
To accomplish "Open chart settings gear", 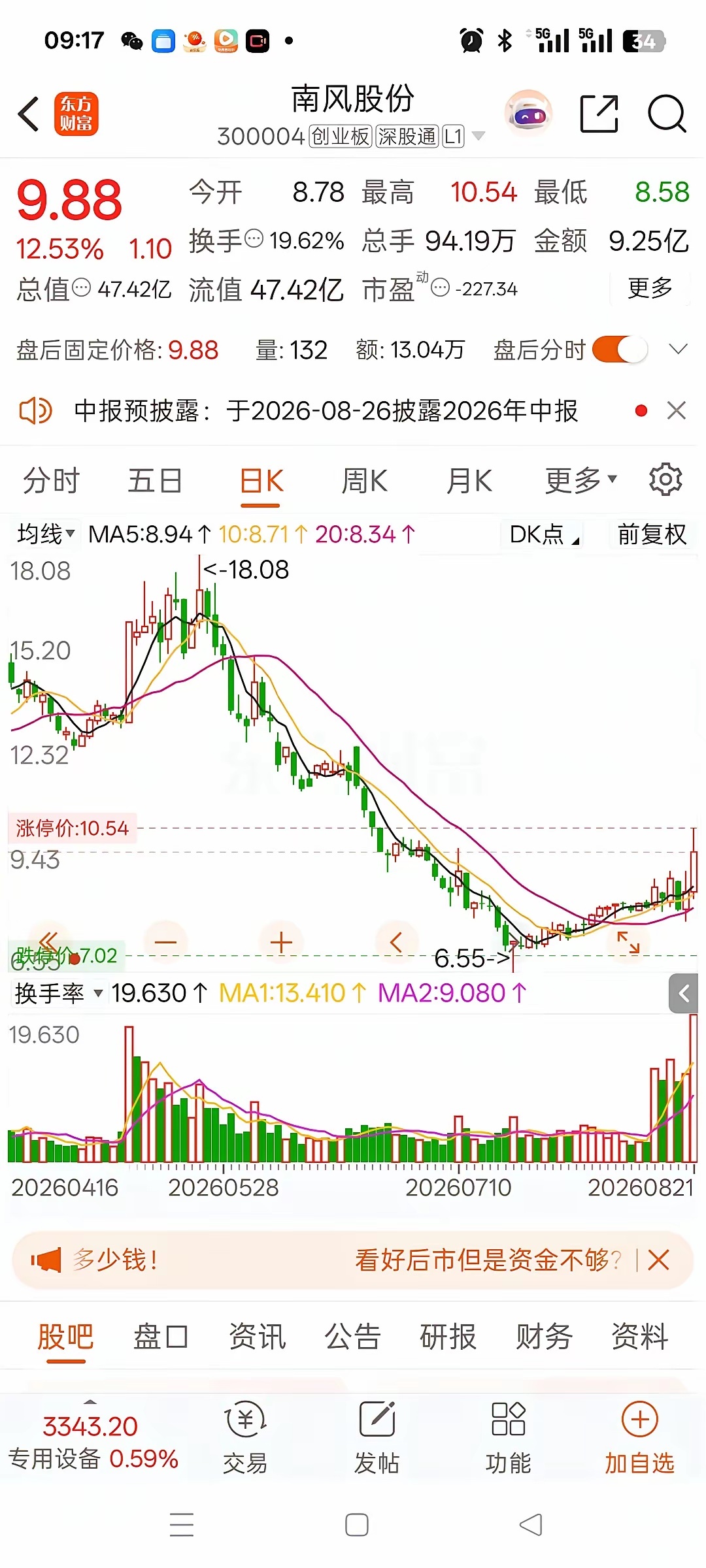I will 665,480.
